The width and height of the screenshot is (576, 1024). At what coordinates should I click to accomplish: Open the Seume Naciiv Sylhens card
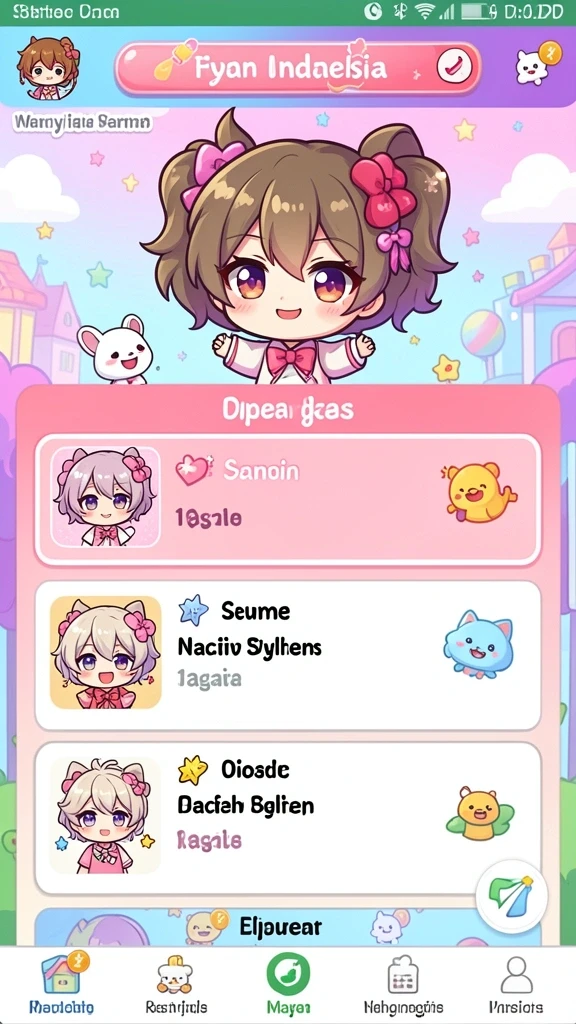pos(287,655)
